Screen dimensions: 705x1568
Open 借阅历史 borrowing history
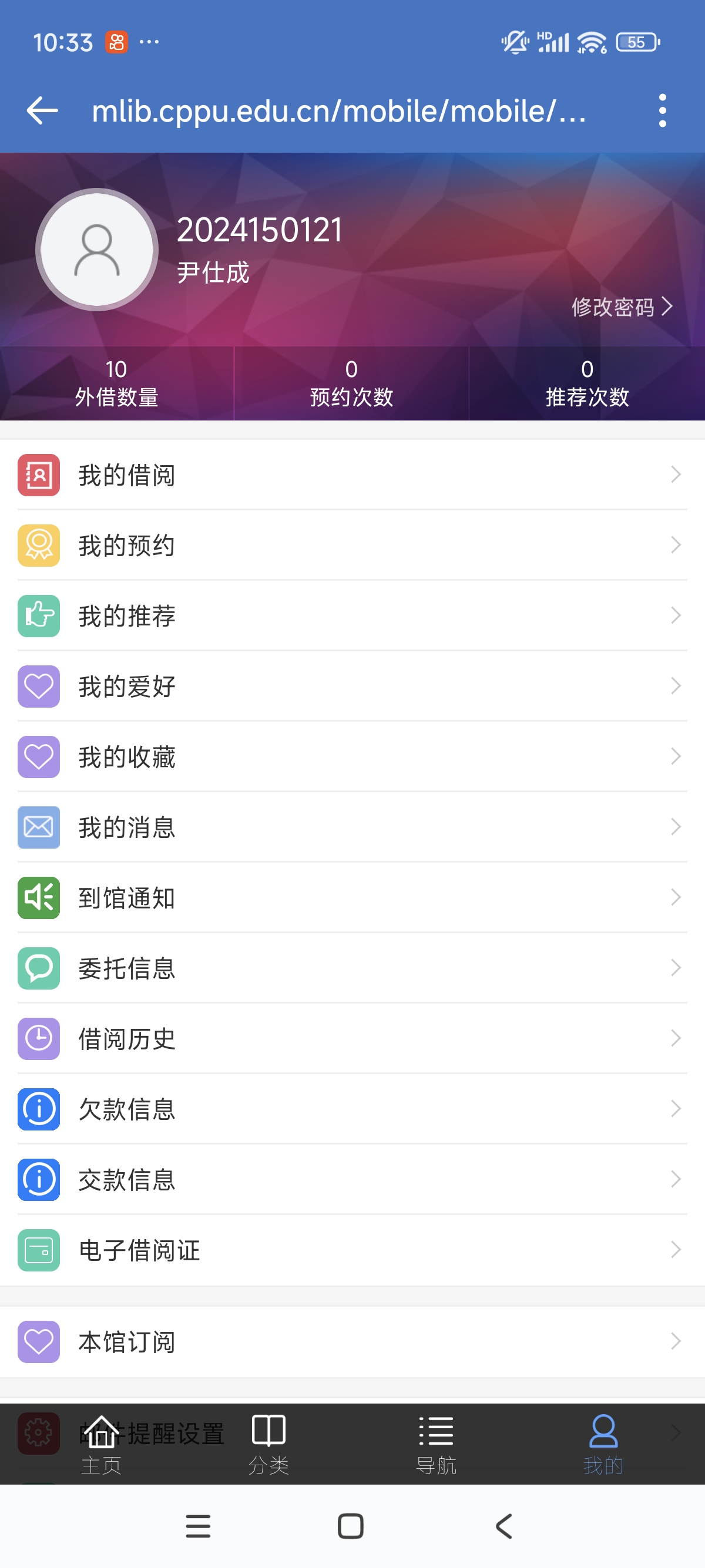point(352,1039)
